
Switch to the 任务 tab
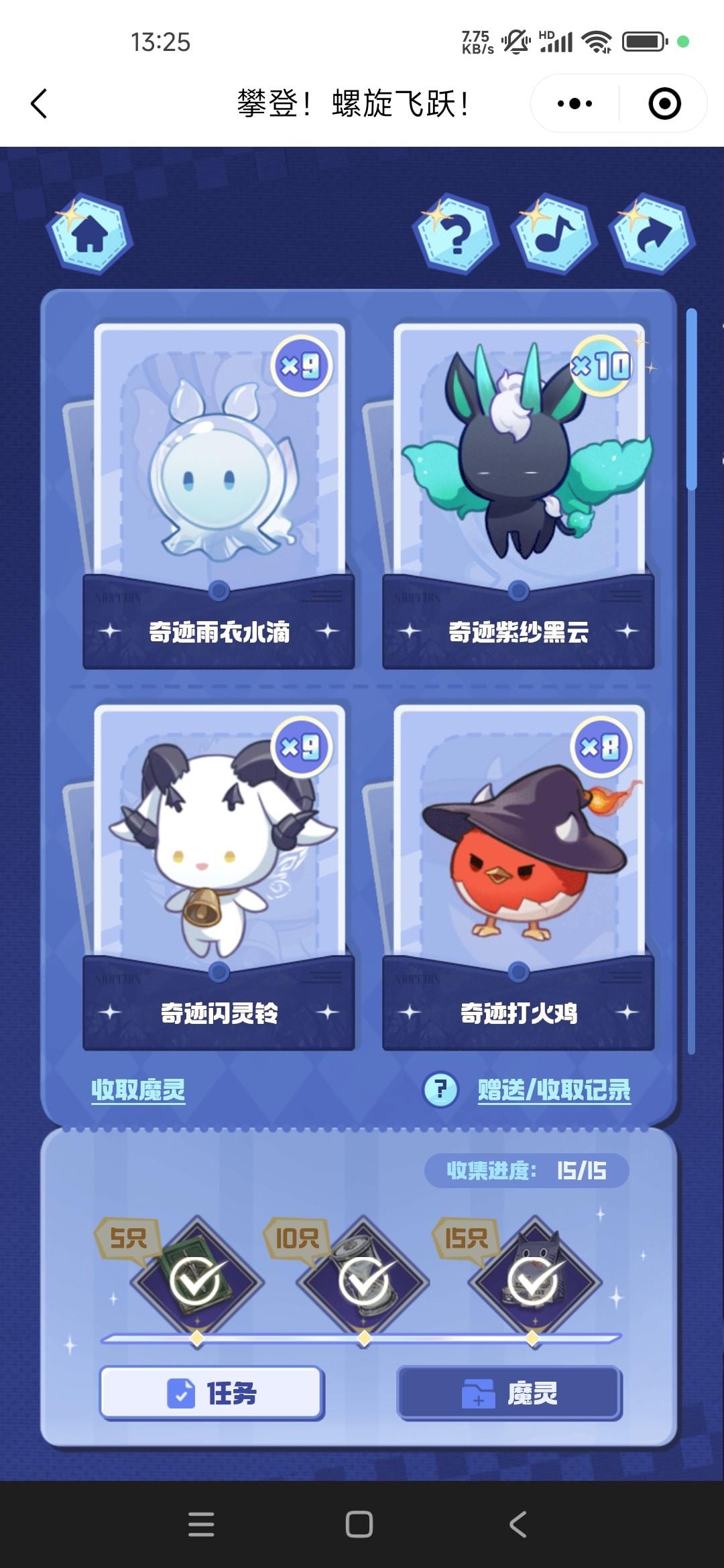point(212,1394)
